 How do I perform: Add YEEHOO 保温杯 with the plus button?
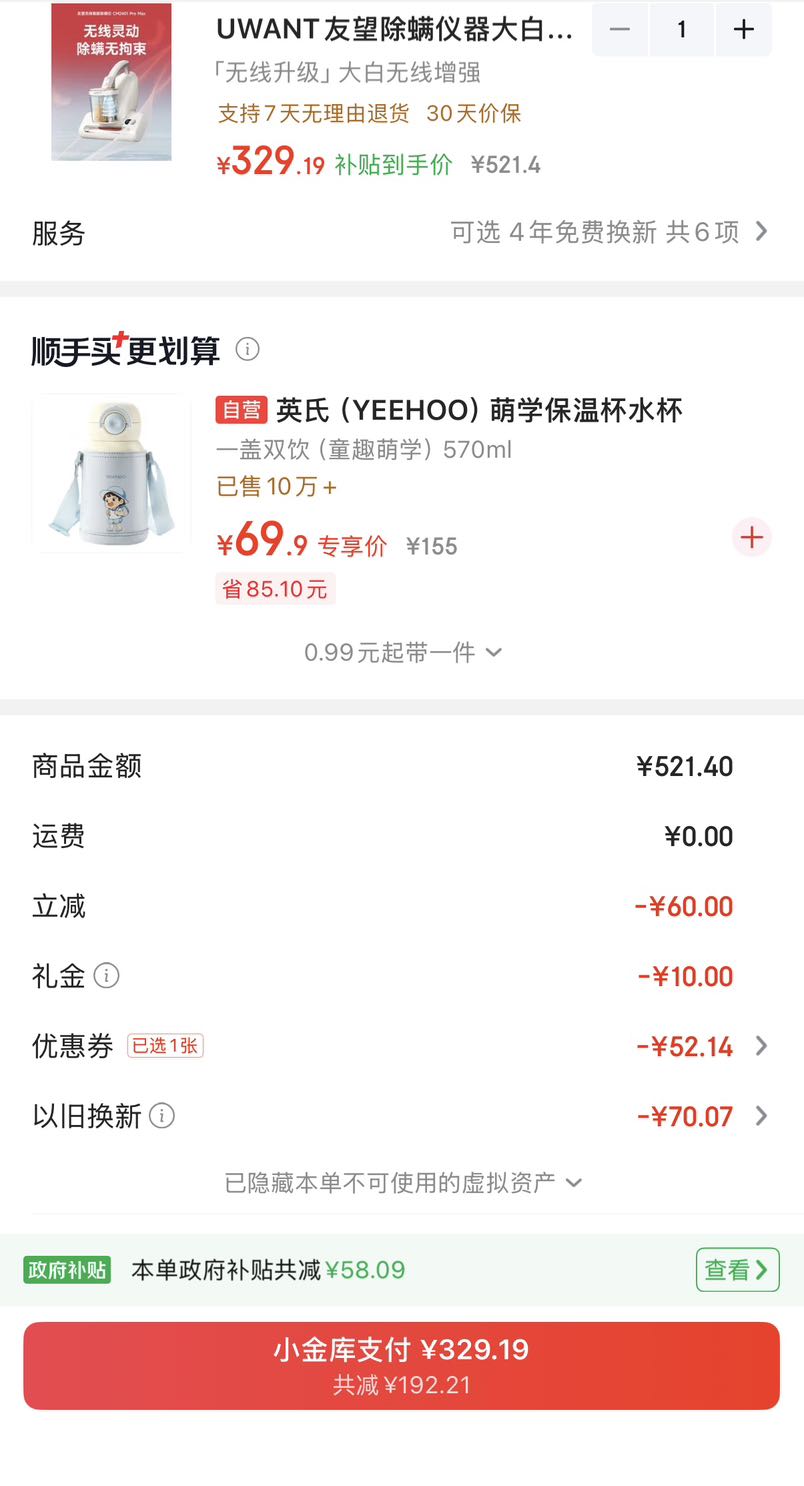[751, 538]
